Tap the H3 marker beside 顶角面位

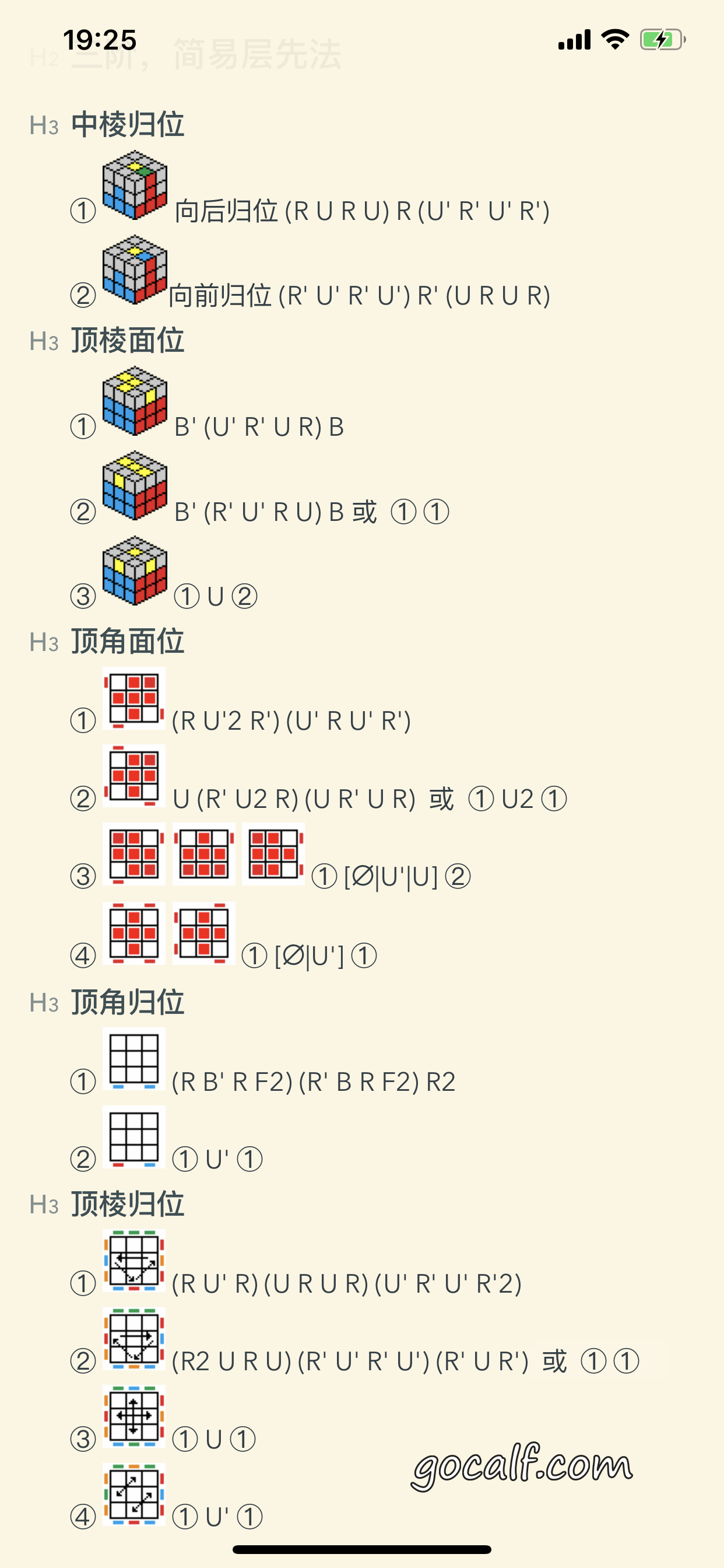[44, 642]
